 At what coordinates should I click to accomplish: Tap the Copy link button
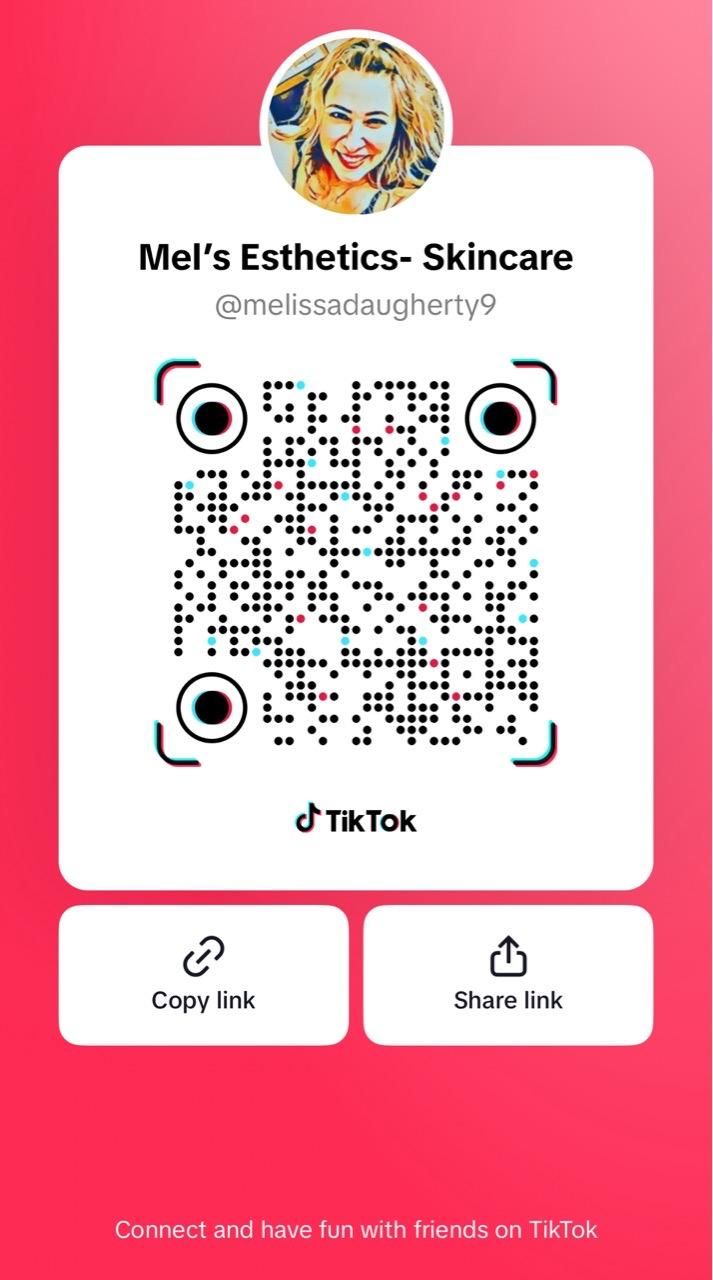[203, 975]
